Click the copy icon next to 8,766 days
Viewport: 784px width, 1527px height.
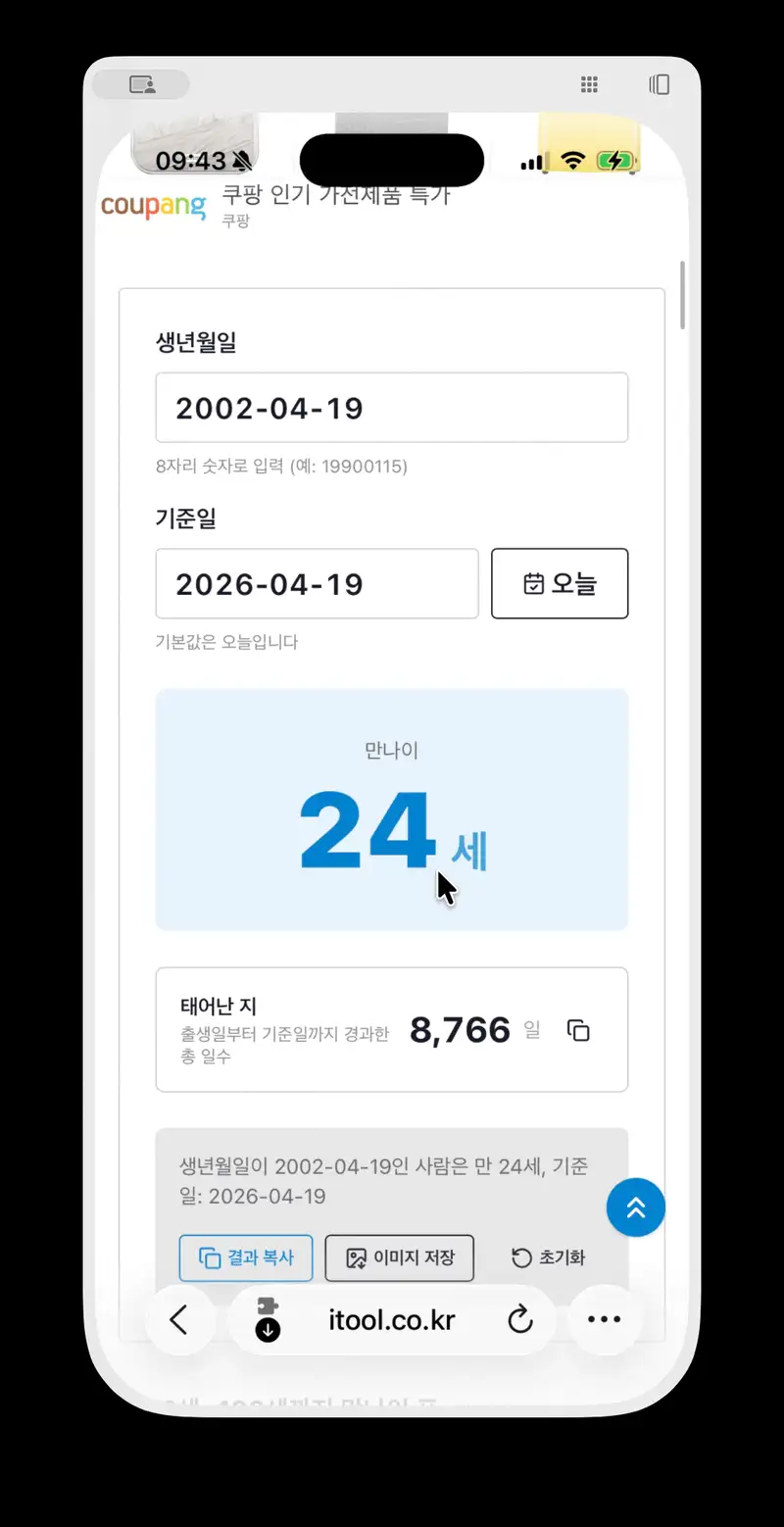[579, 1030]
